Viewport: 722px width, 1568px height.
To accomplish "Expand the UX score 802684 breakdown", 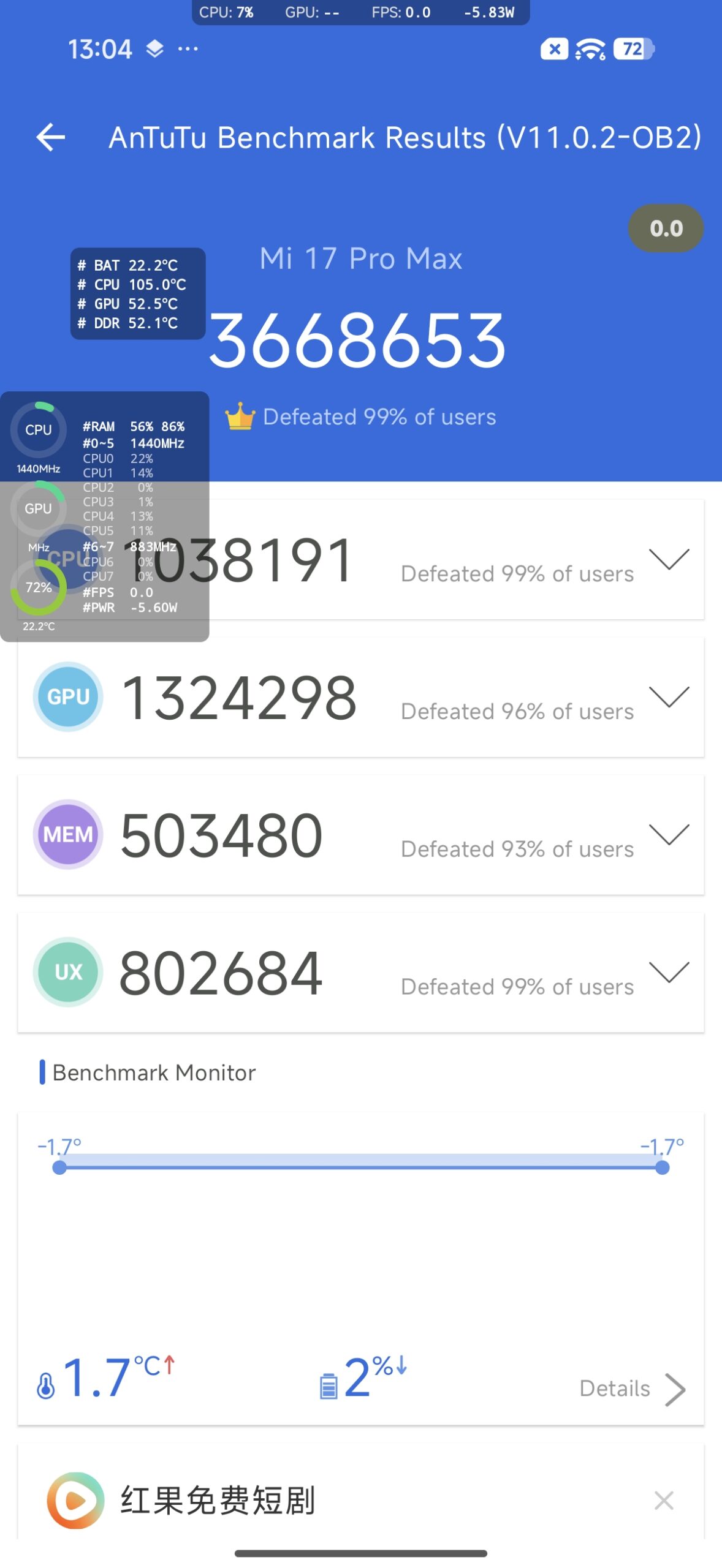I will pyautogui.click(x=669, y=972).
